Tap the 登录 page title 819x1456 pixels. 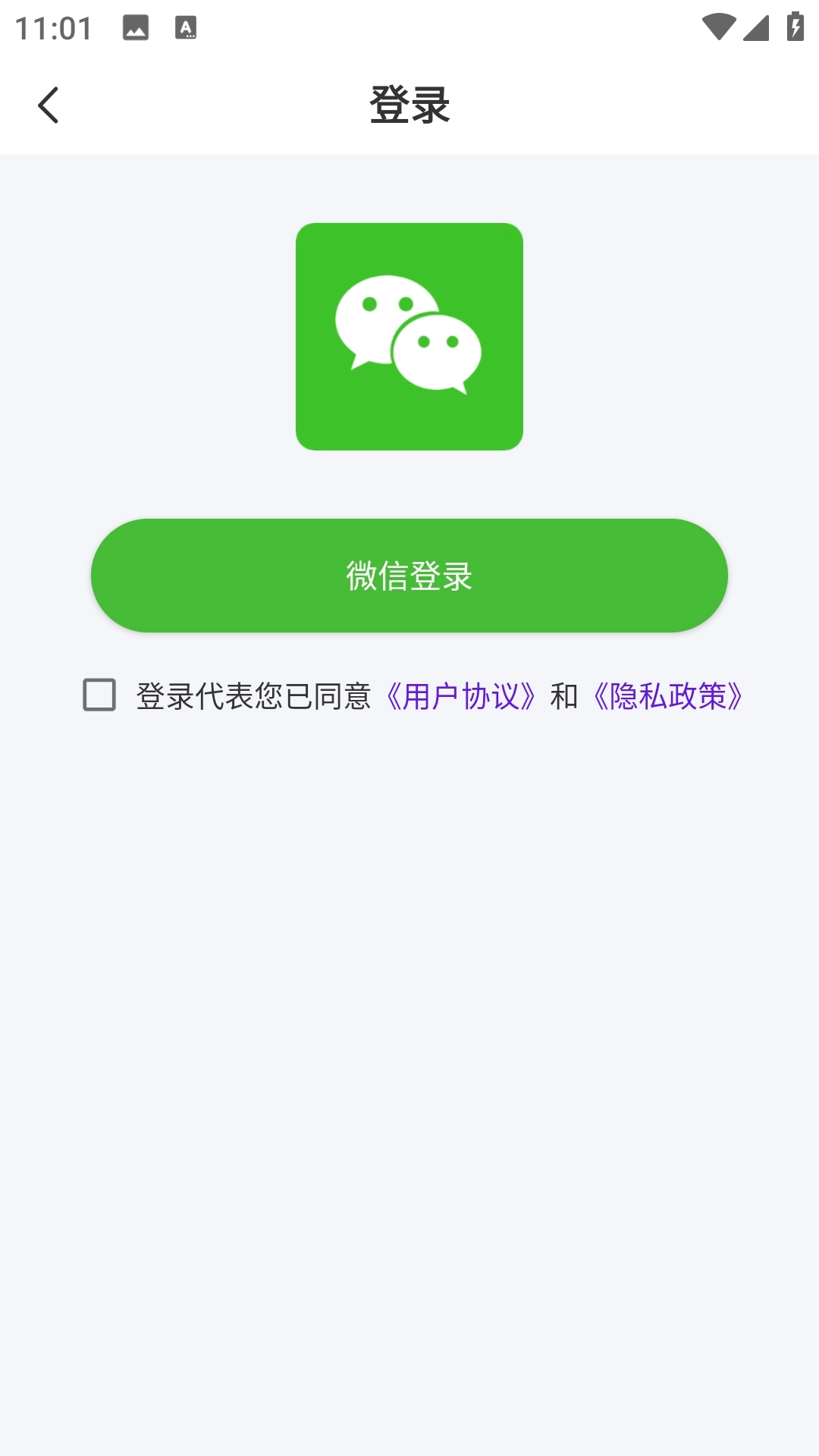409,105
